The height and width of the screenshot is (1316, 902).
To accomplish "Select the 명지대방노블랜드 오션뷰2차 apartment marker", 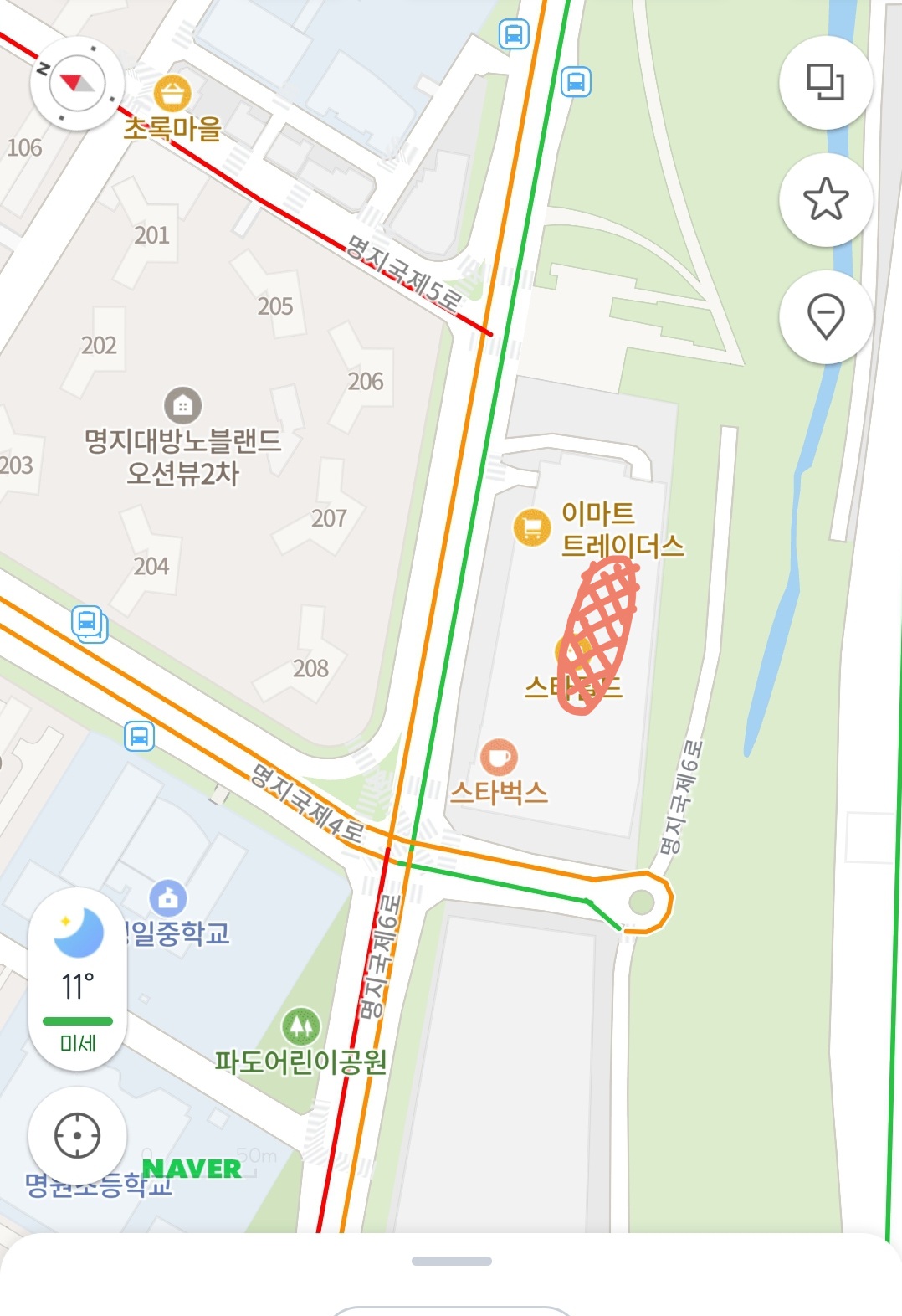I will pyautogui.click(x=182, y=407).
